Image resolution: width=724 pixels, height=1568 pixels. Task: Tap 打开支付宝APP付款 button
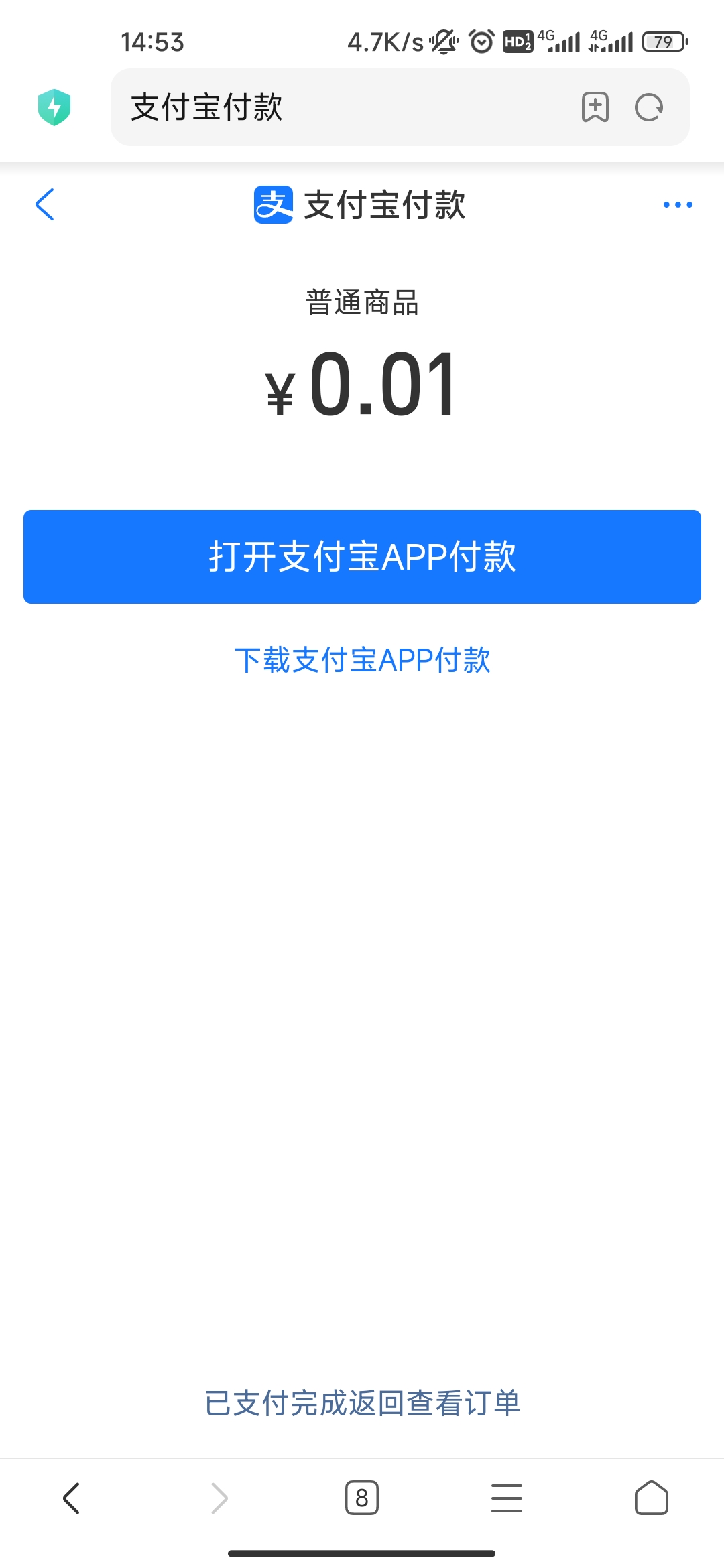(362, 557)
